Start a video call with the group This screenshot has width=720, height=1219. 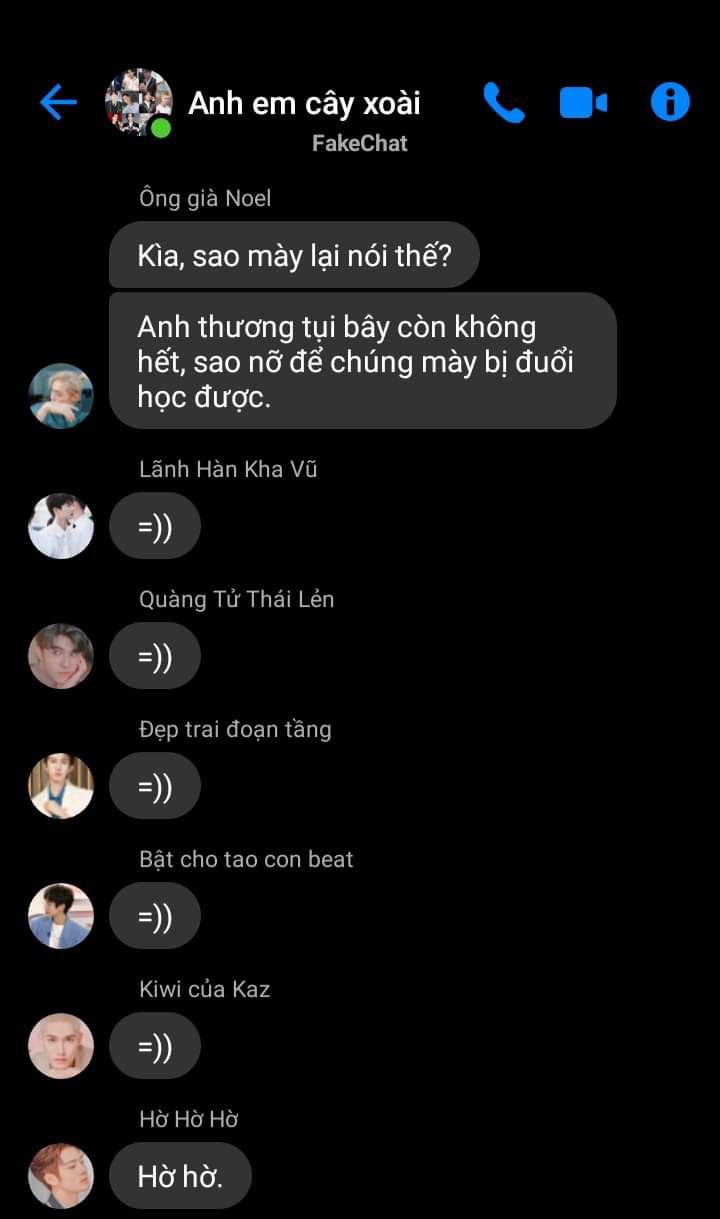pos(583,102)
